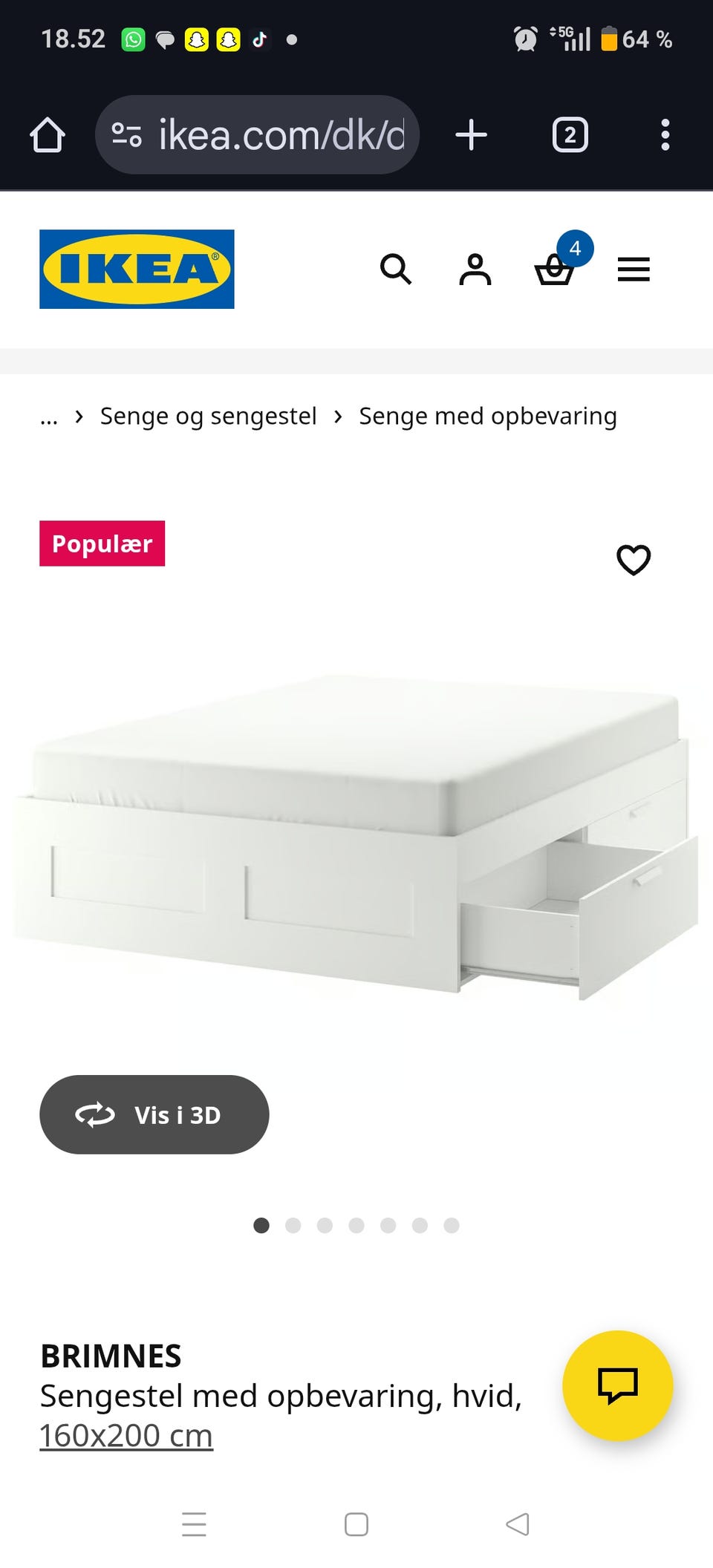Tap the Chrome home icon
713x1568 pixels.
(x=46, y=135)
